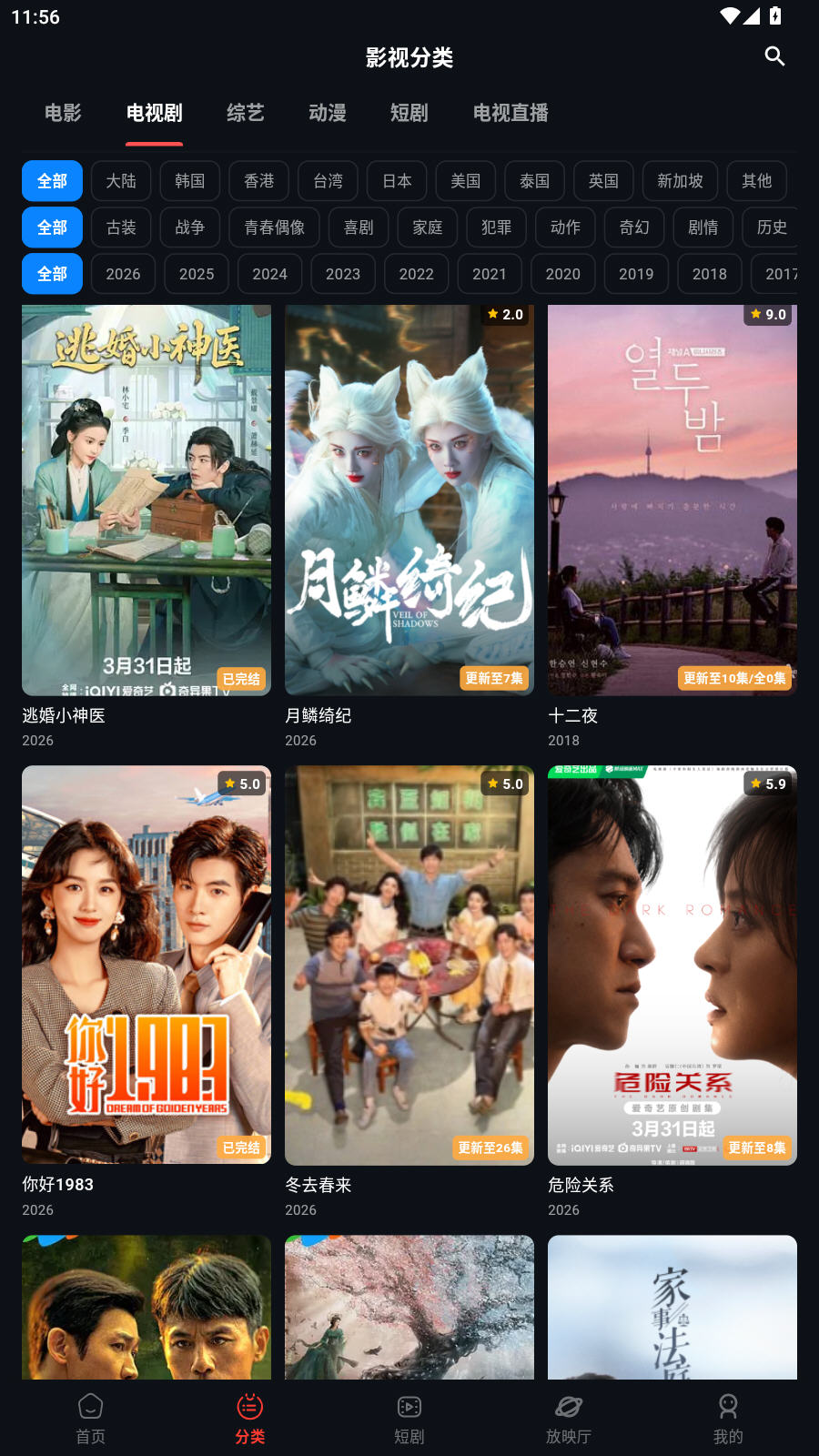Open the 我的 profile tab

click(x=728, y=1418)
